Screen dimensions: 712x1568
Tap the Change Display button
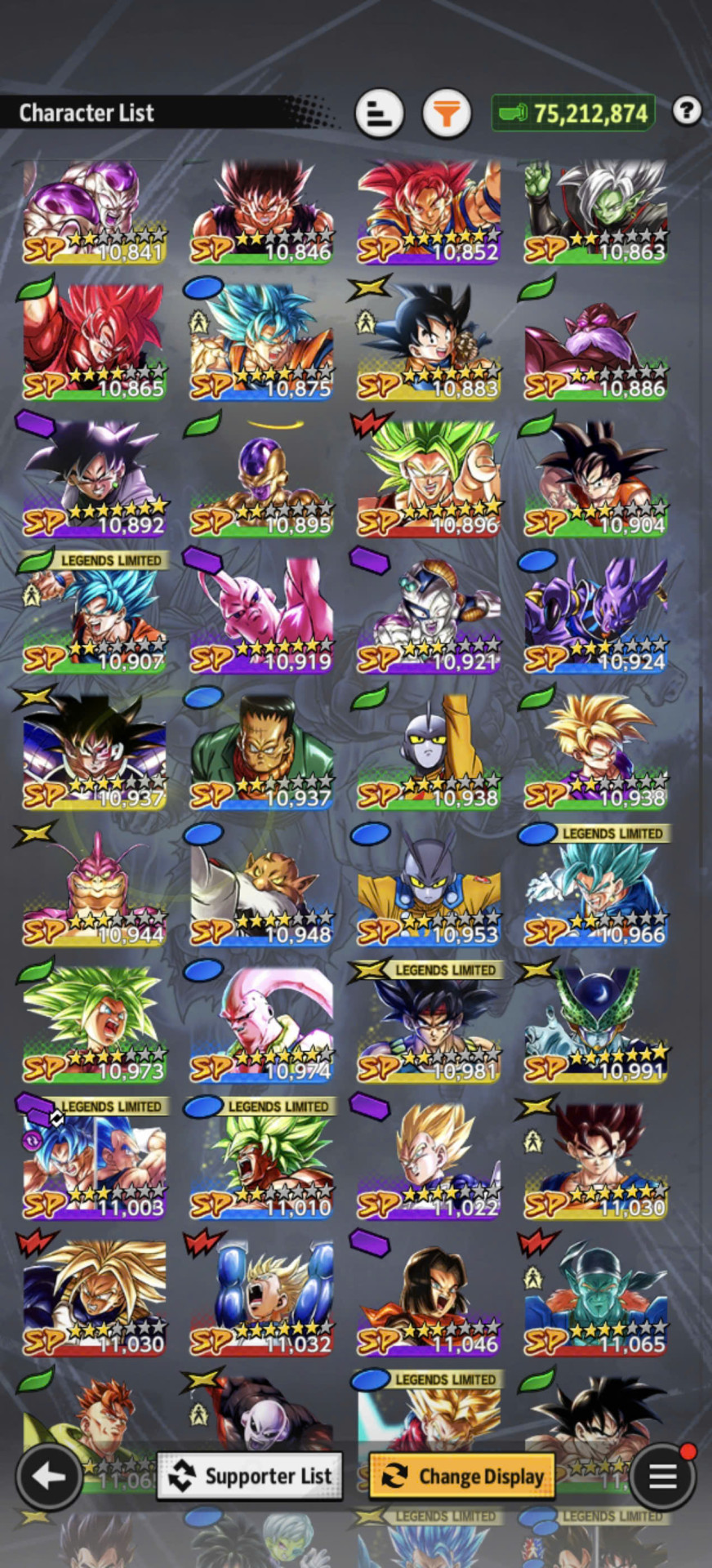click(x=462, y=1476)
